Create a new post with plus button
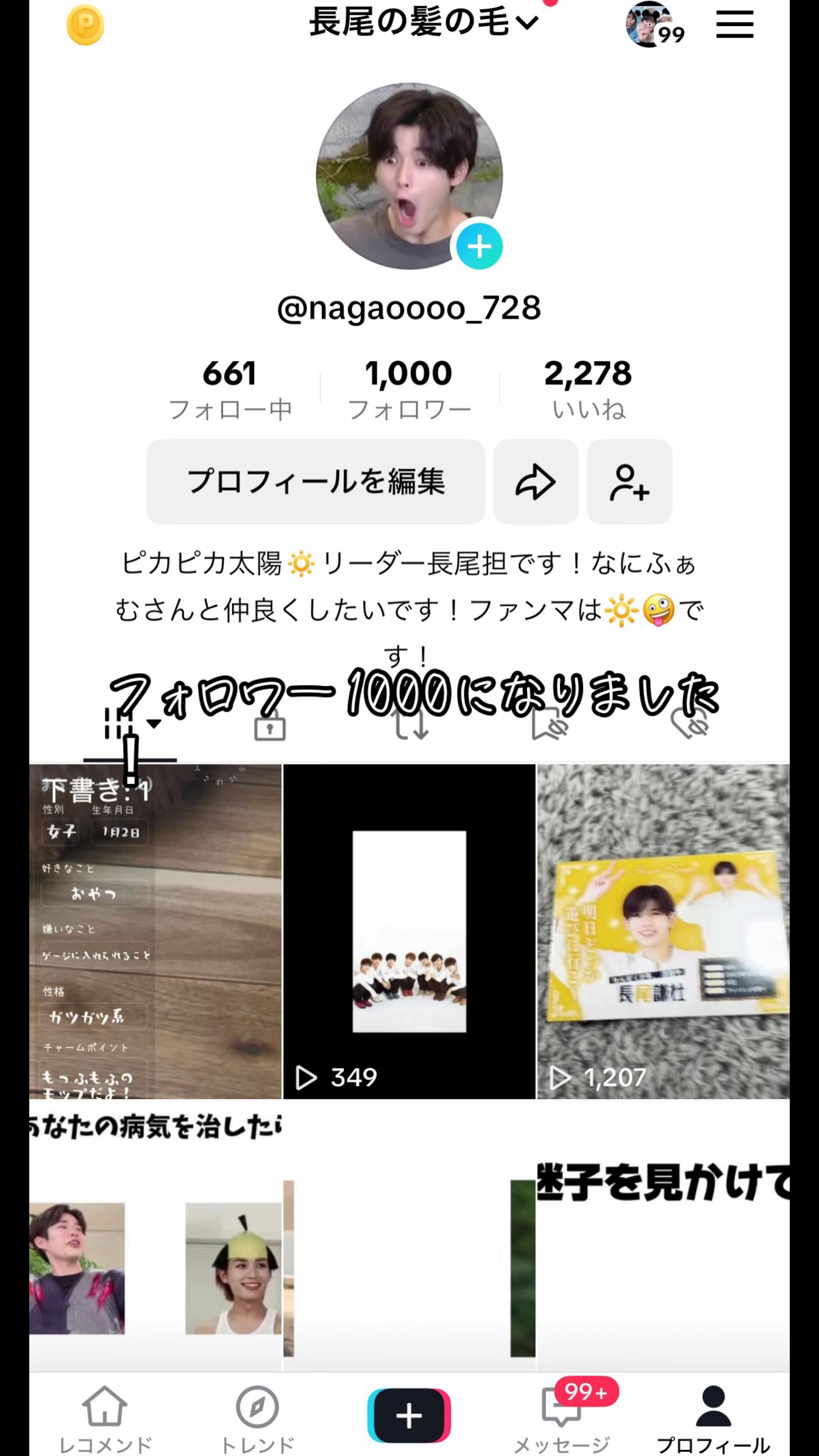Viewport: 819px width, 1456px height. (409, 1415)
